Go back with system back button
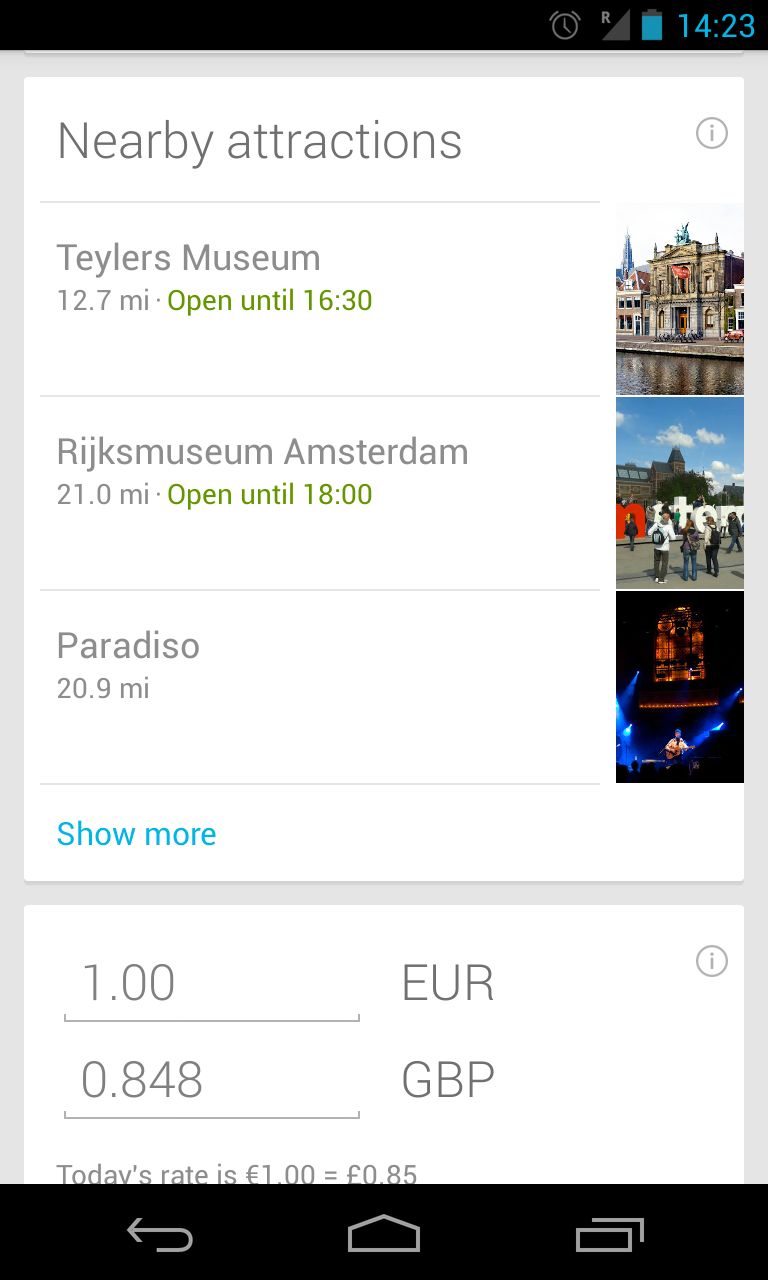Image resolution: width=768 pixels, height=1280 pixels. coord(160,1235)
